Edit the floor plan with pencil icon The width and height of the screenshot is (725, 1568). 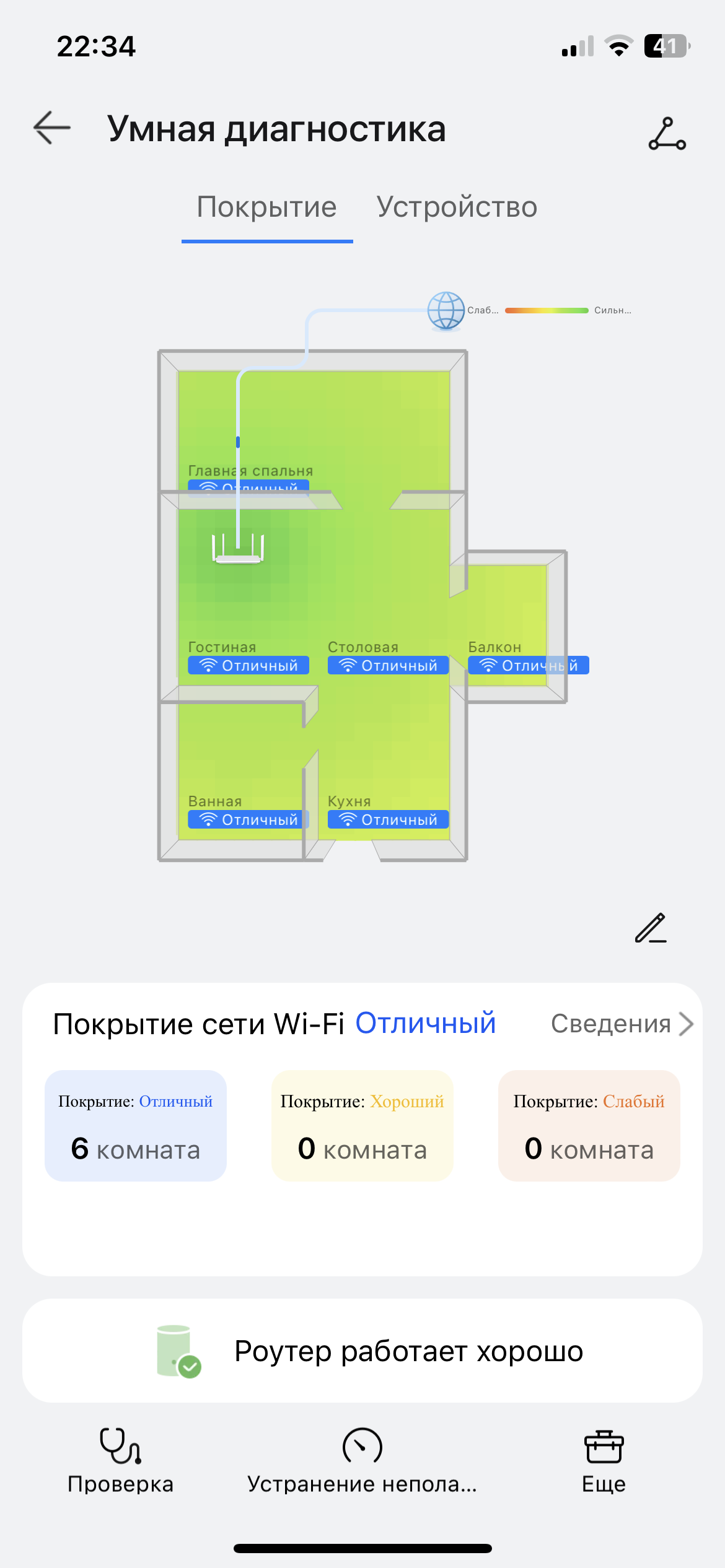click(x=651, y=928)
